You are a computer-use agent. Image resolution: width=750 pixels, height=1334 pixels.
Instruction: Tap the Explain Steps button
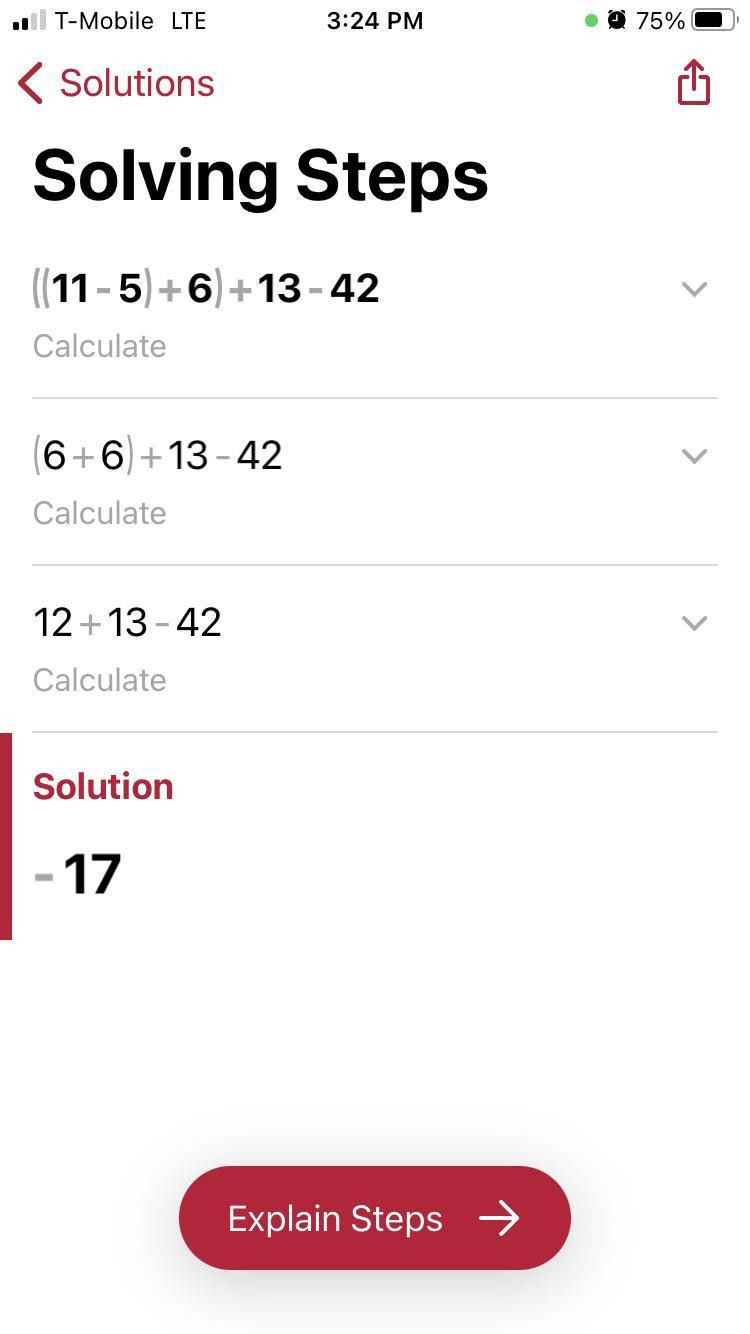click(374, 1218)
